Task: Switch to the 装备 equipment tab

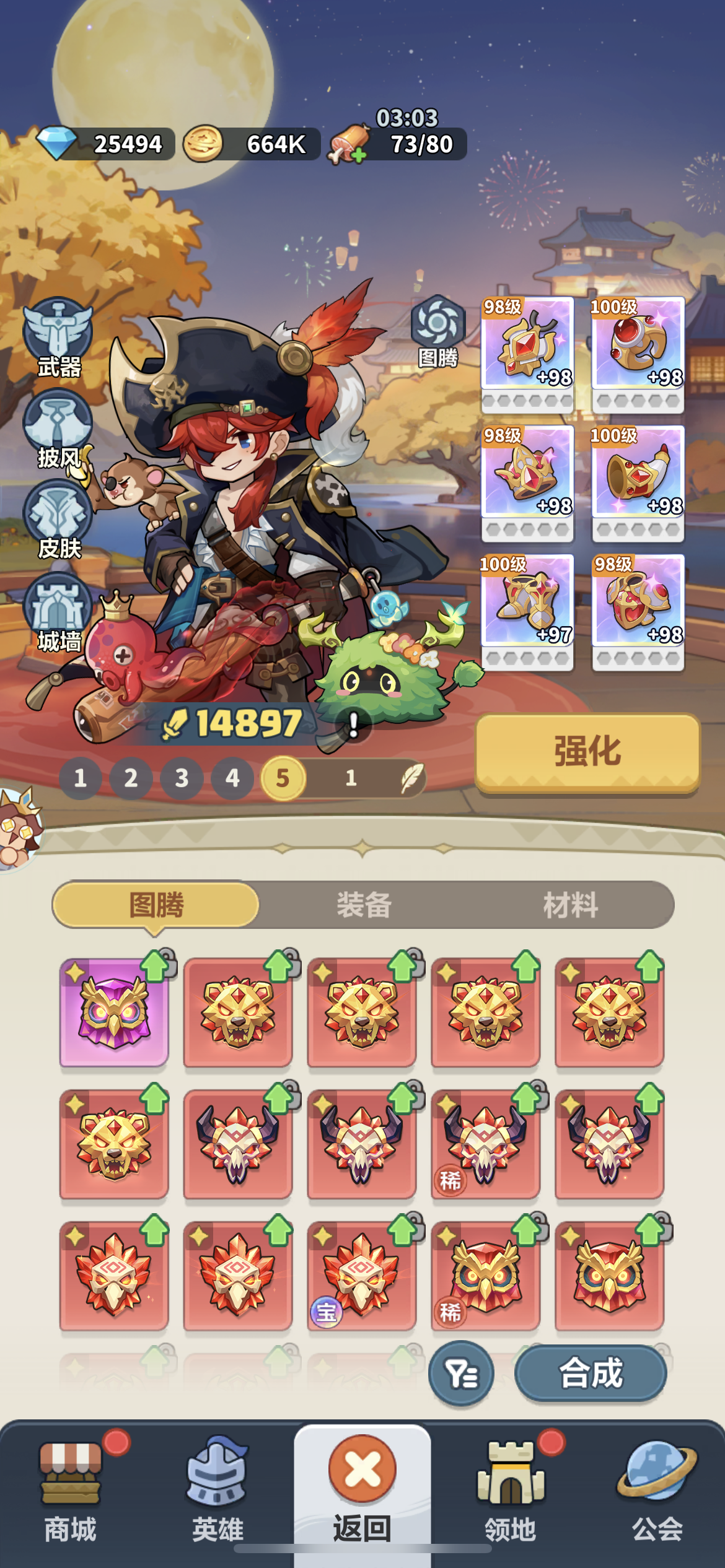Action: tap(362, 905)
